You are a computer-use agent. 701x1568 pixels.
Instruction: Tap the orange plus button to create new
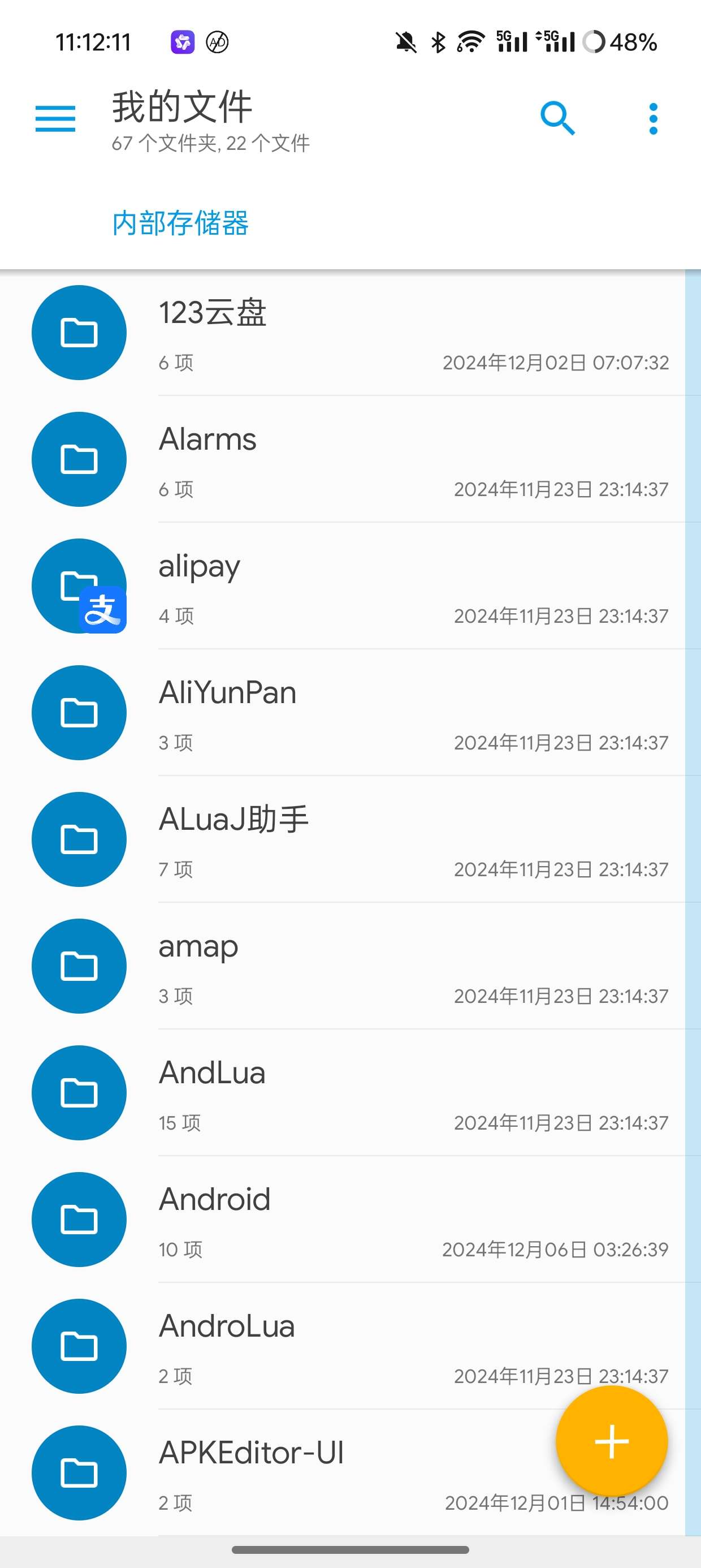point(611,1441)
